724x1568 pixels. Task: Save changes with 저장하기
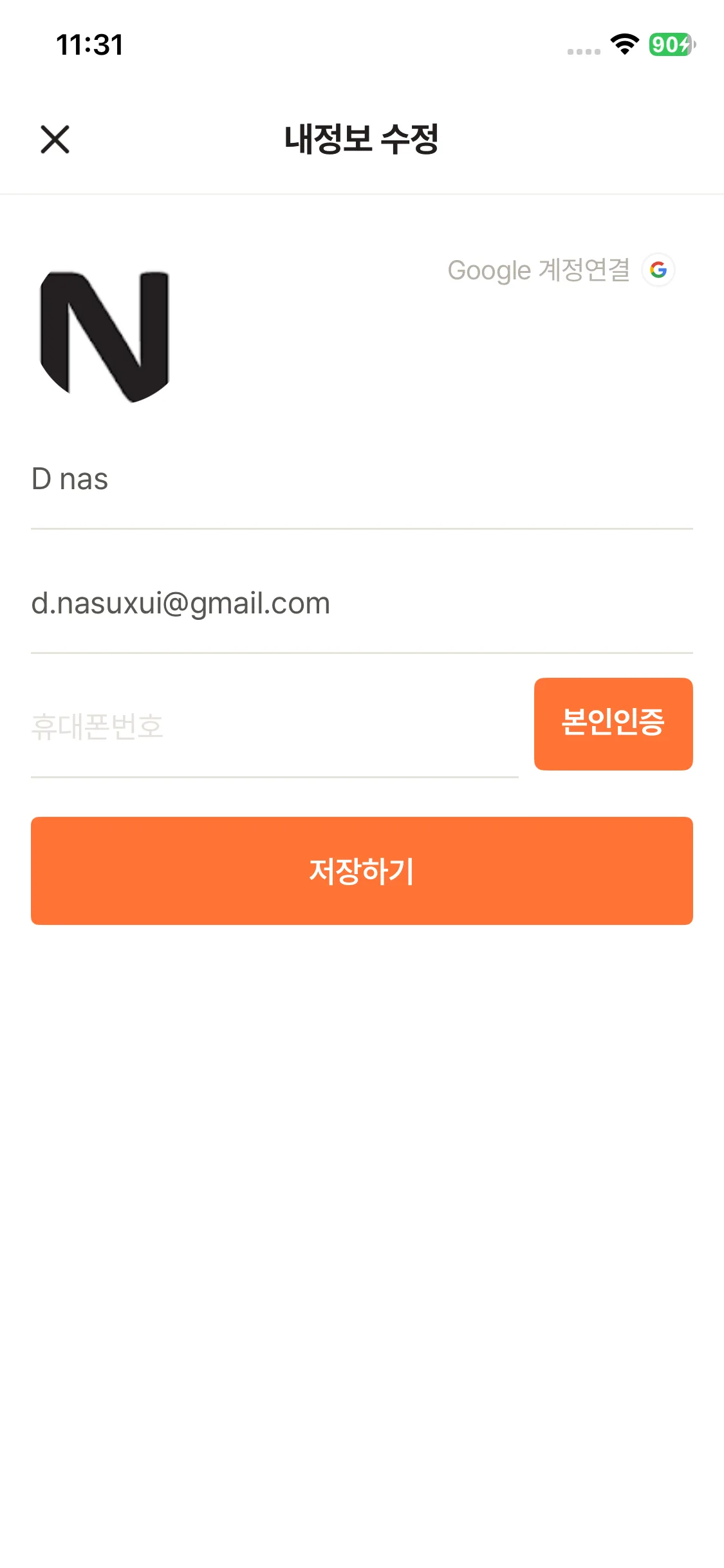coord(362,870)
